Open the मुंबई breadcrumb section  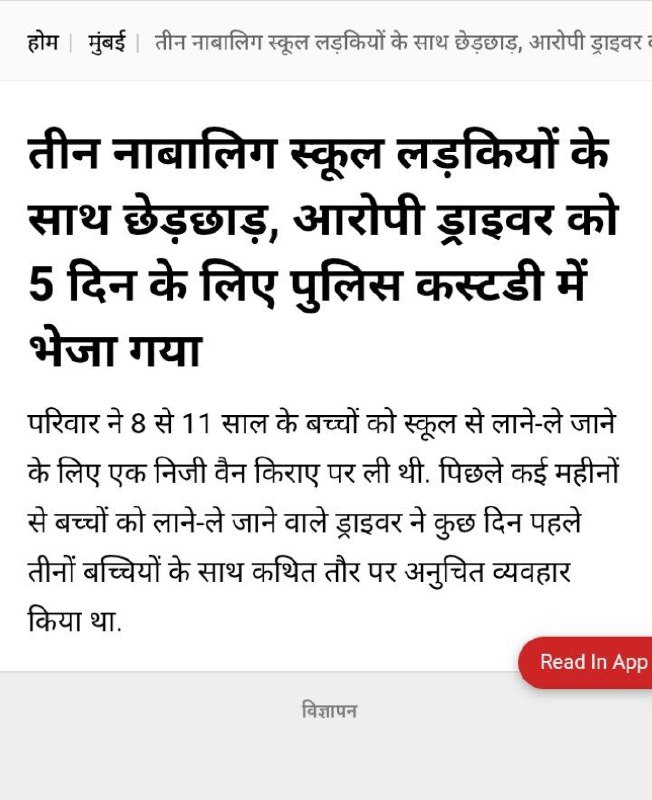click(x=106, y=44)
